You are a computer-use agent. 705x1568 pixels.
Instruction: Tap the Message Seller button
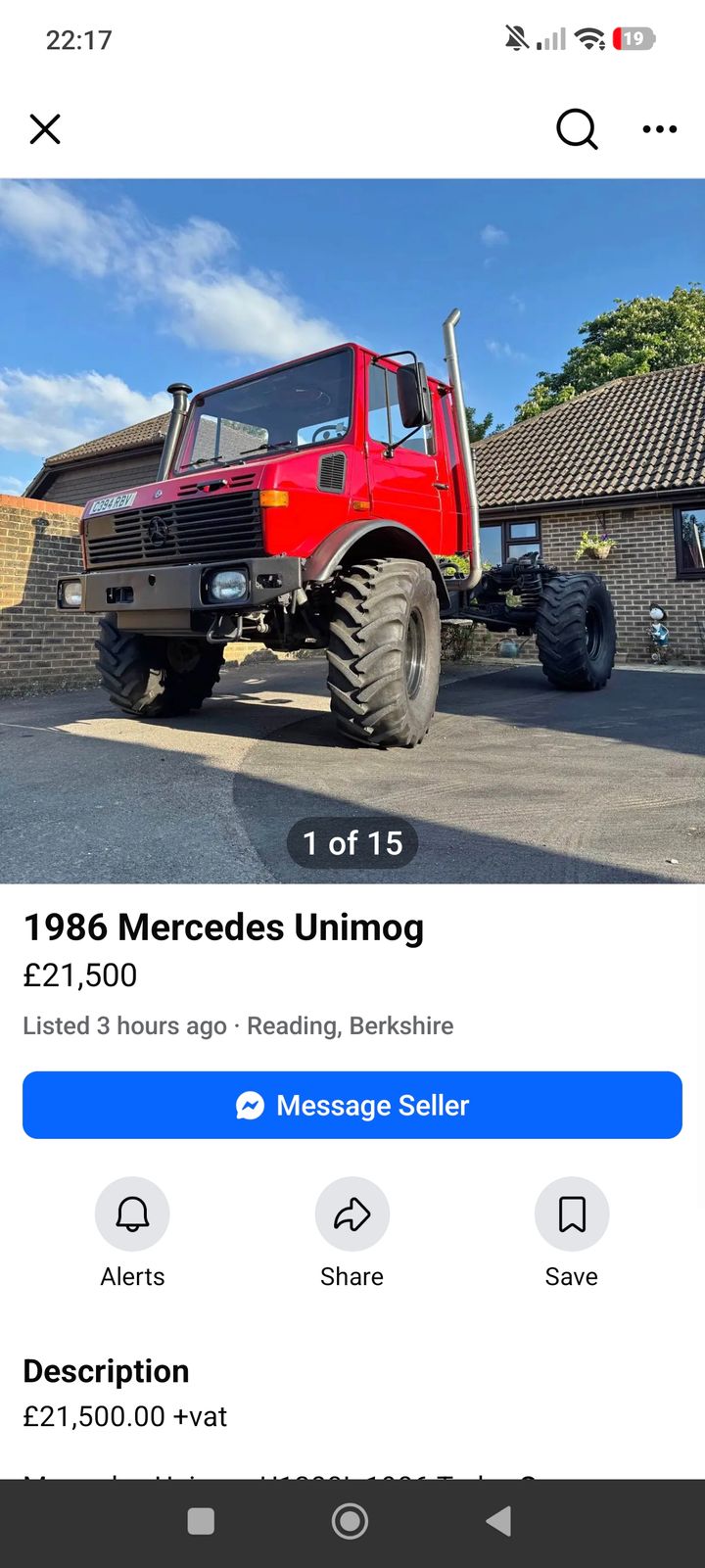[x=352, y=1105]
